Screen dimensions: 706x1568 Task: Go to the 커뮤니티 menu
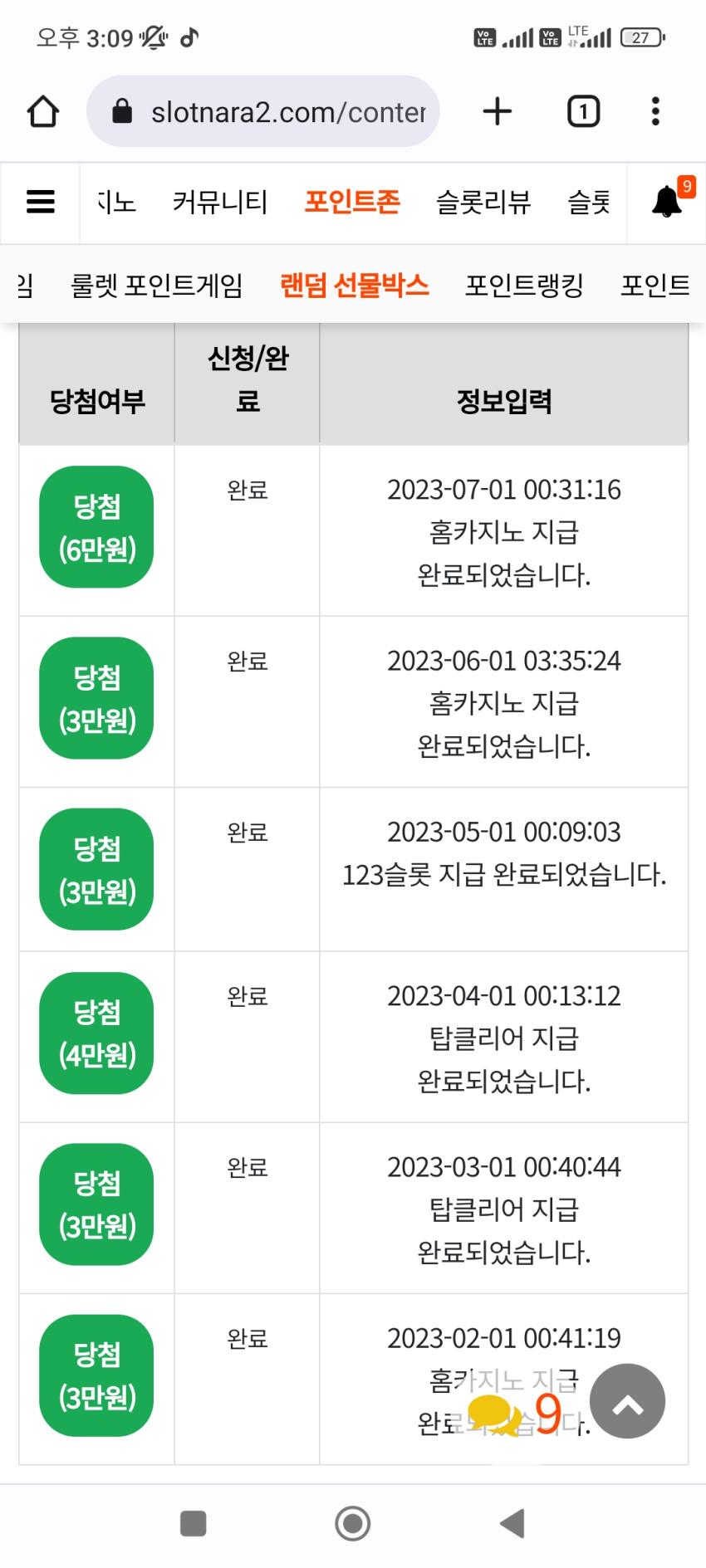[x=220, y=202]
